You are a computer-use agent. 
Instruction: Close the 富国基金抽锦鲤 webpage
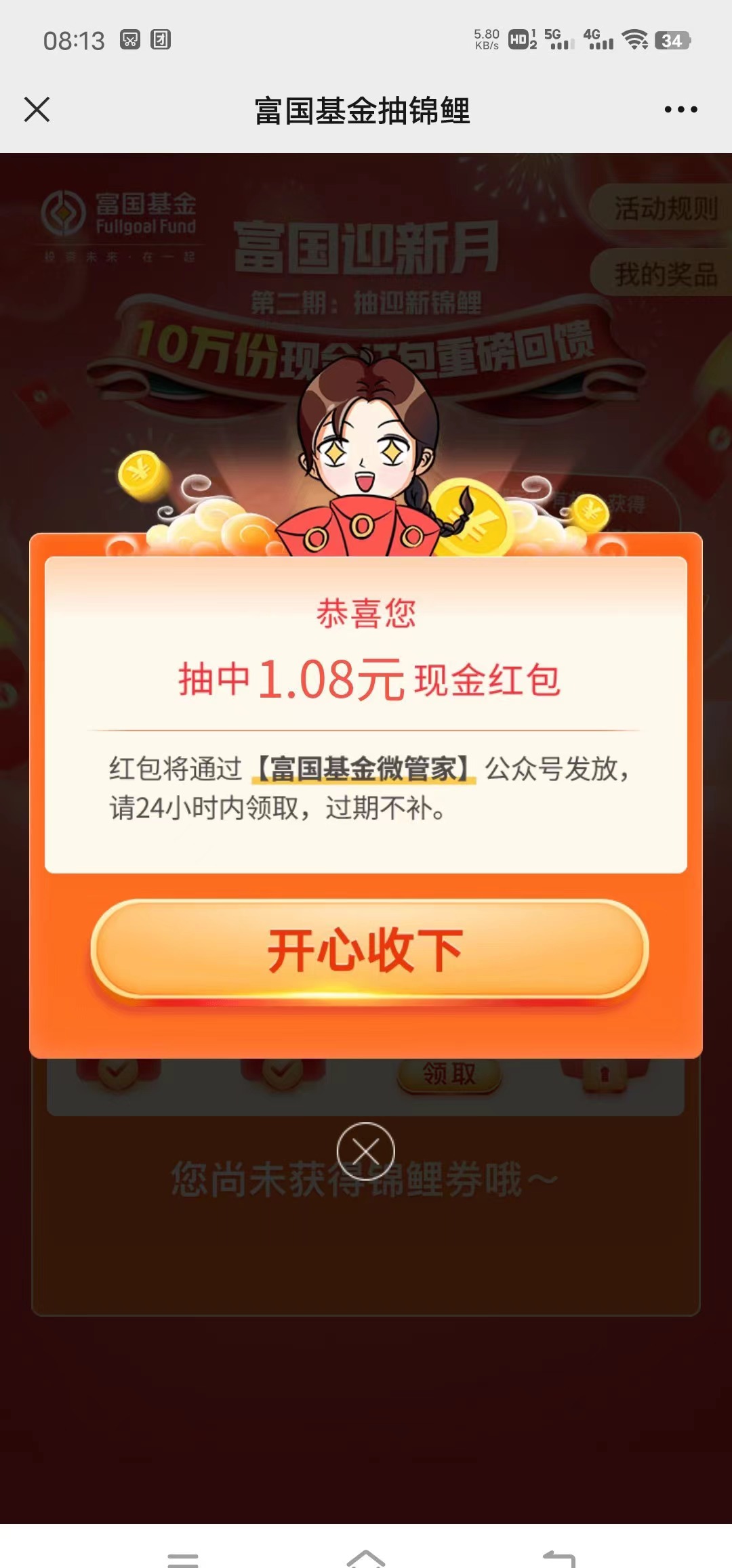tap(37, 109)
